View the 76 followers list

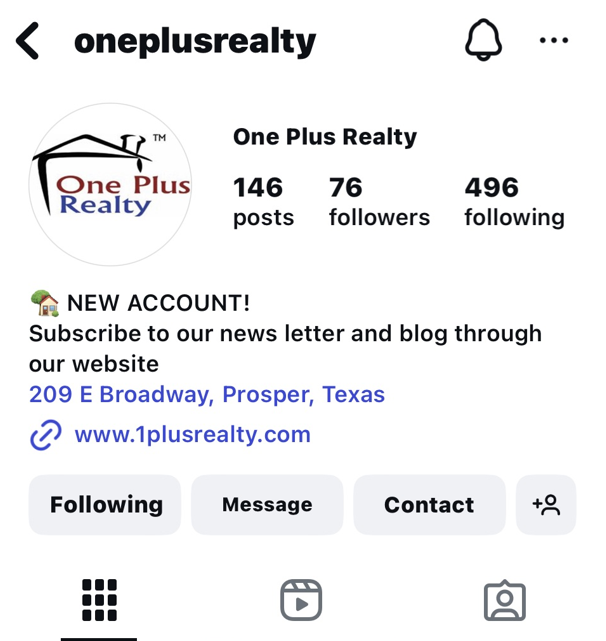(x=379, y=202)
